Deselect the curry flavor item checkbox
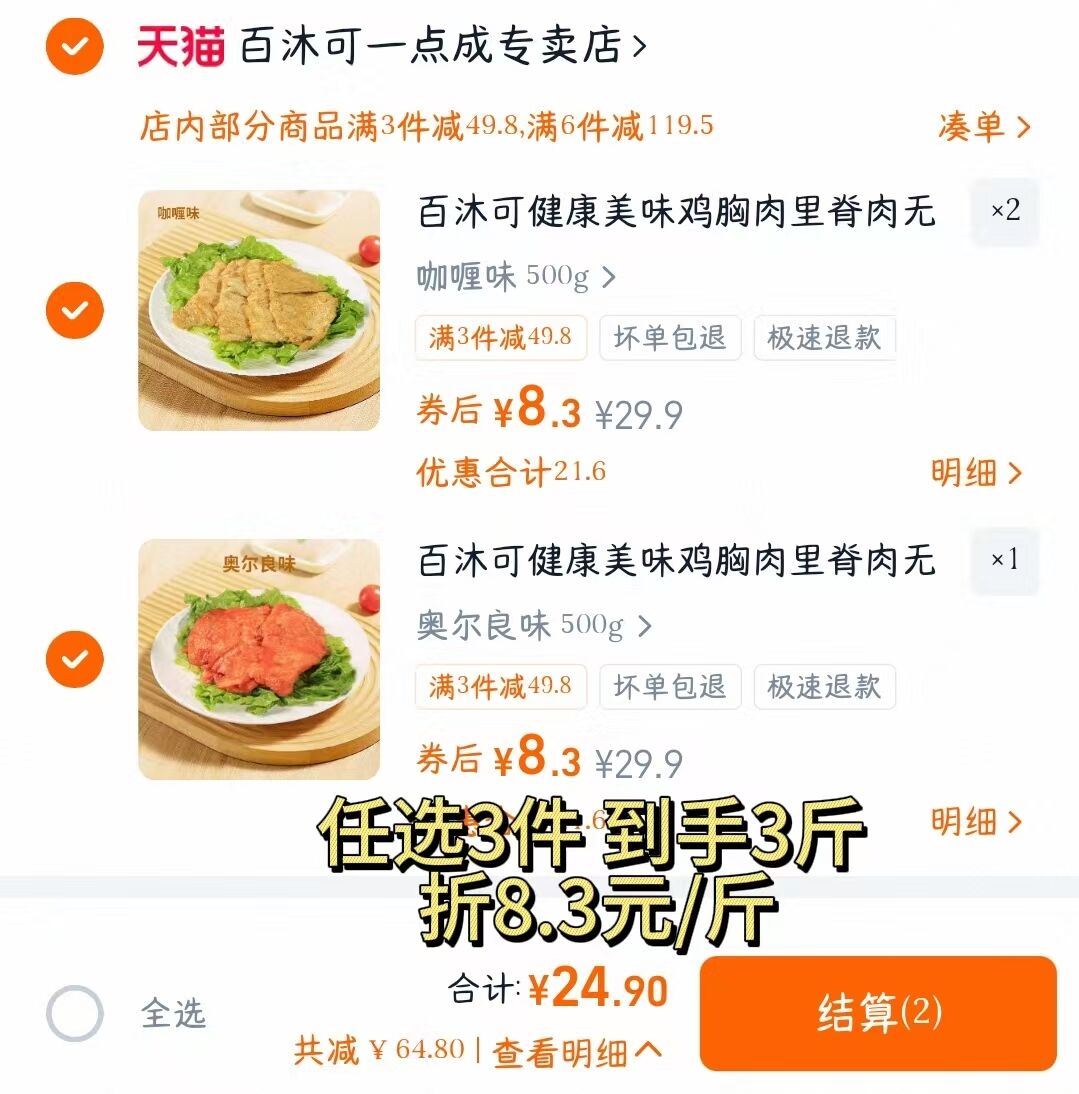The height and width of the screenshot is (1094, 1079). point(73,310)
